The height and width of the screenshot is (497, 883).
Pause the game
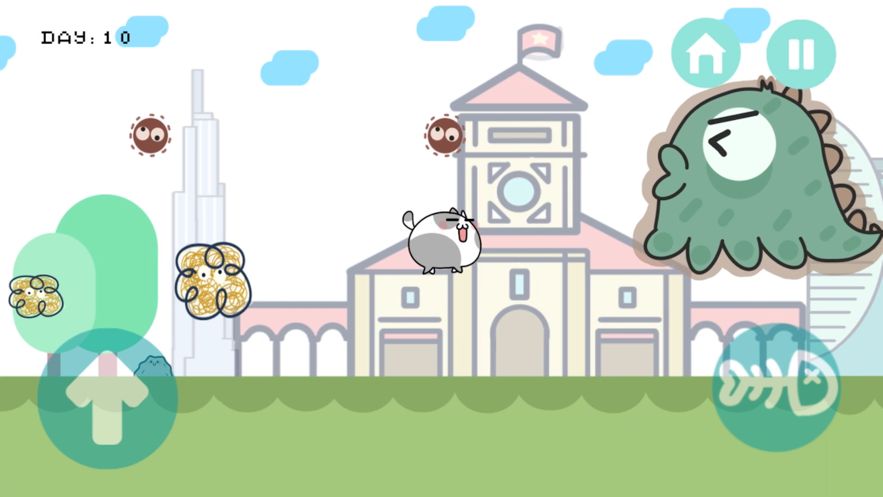click(800, 53)
